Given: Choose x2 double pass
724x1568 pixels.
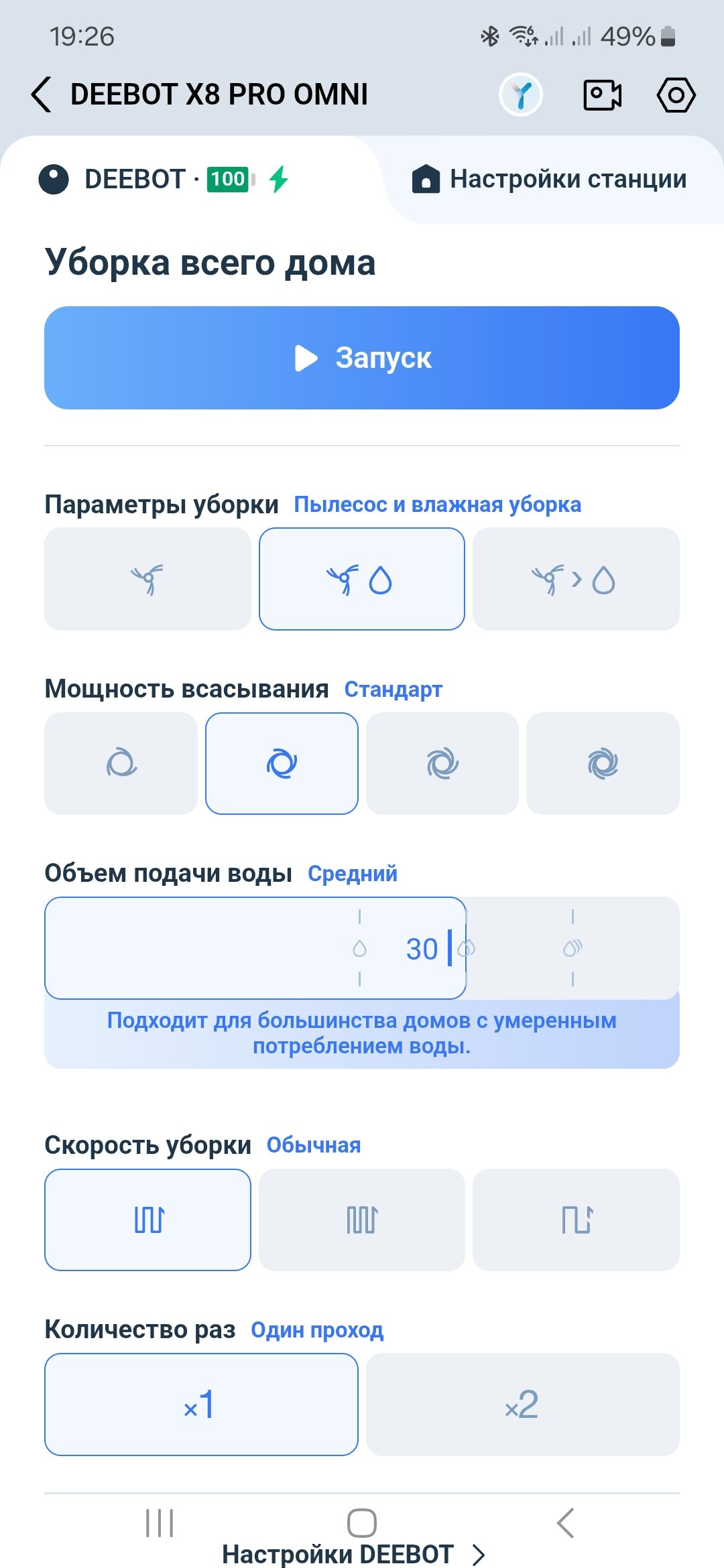Looking at the screenshot, I should [x=523, y=1404].
